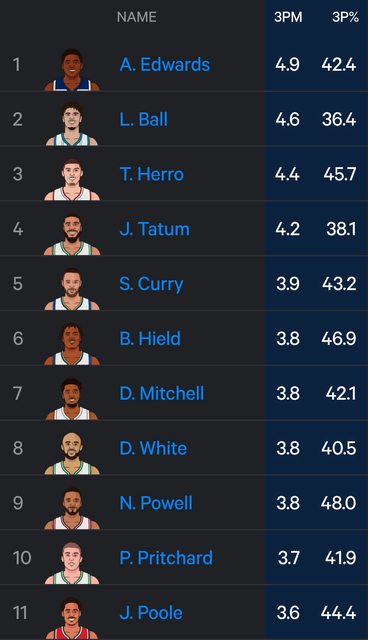Open D. White player link
The image size is (368, 640).
[153, 448]
